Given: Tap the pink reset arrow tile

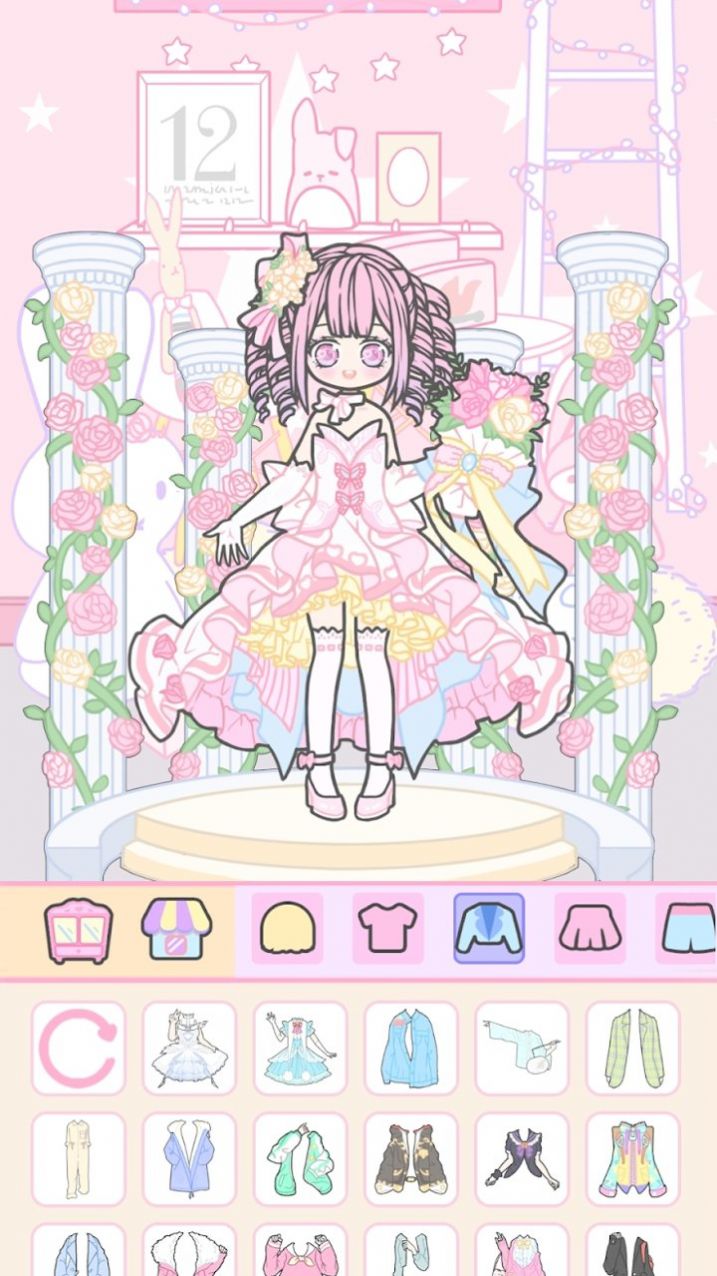Looking at the screenshot, I should tap(78, 1048).
